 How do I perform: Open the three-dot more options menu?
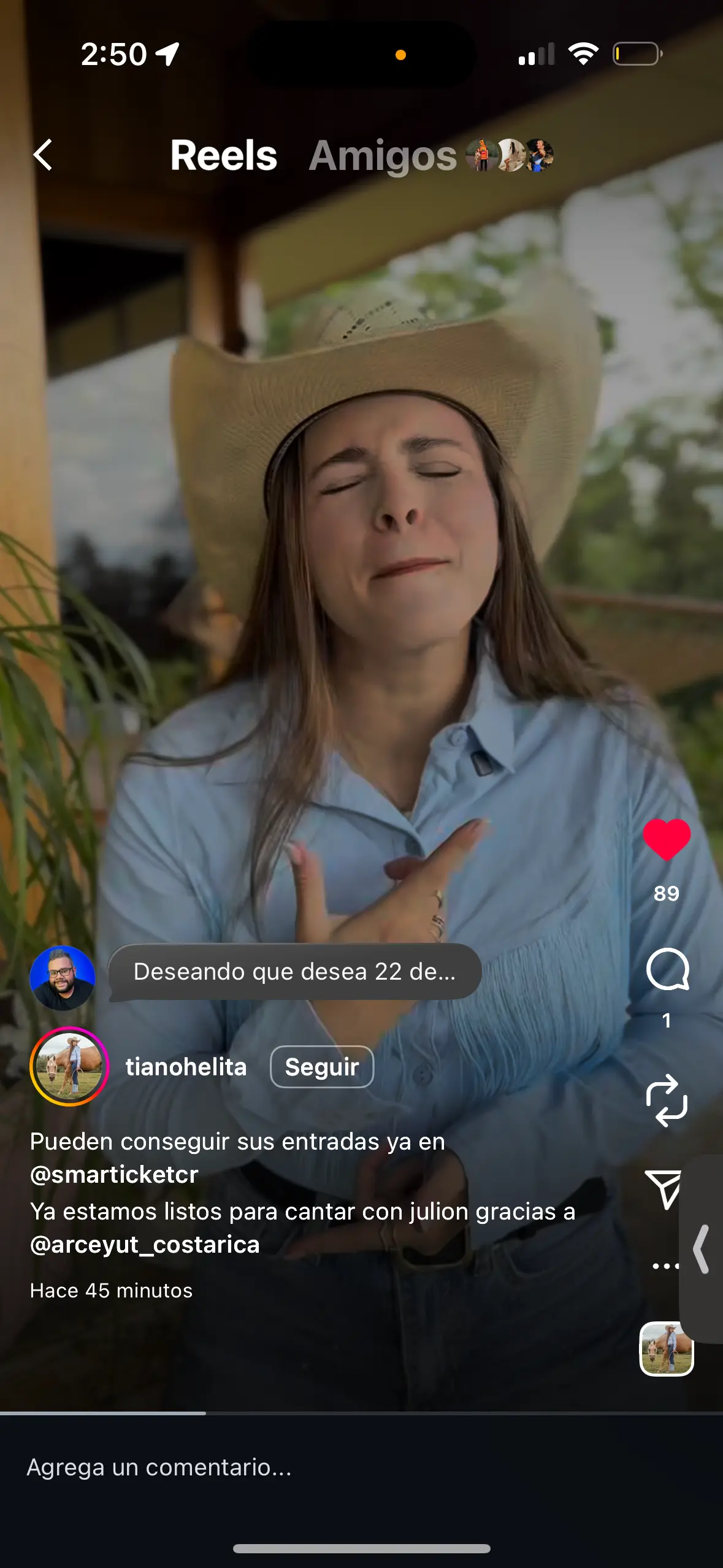[665, 1266]
